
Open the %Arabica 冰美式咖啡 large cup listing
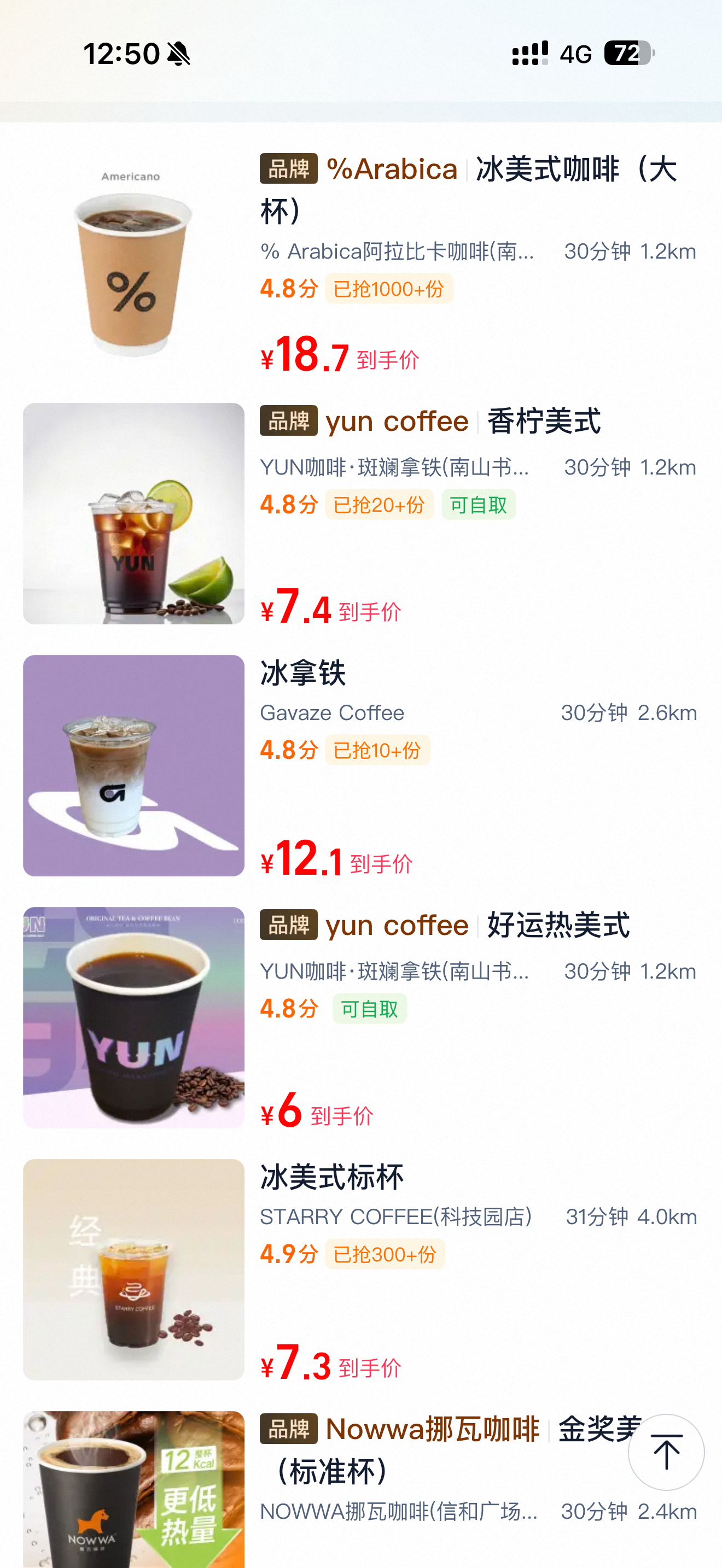pos(468,189)
